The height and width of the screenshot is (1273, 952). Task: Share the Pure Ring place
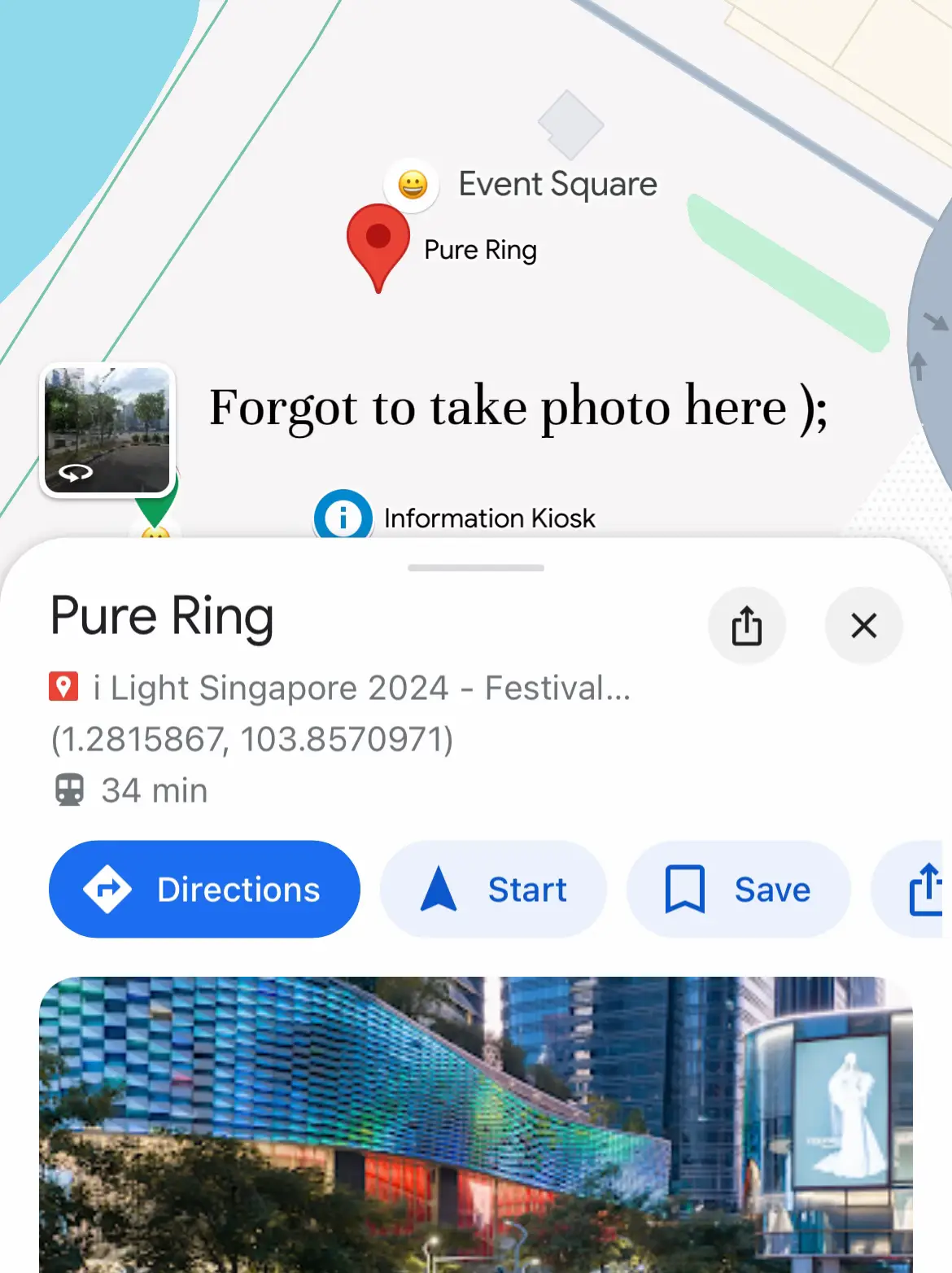tap(746, 625)
